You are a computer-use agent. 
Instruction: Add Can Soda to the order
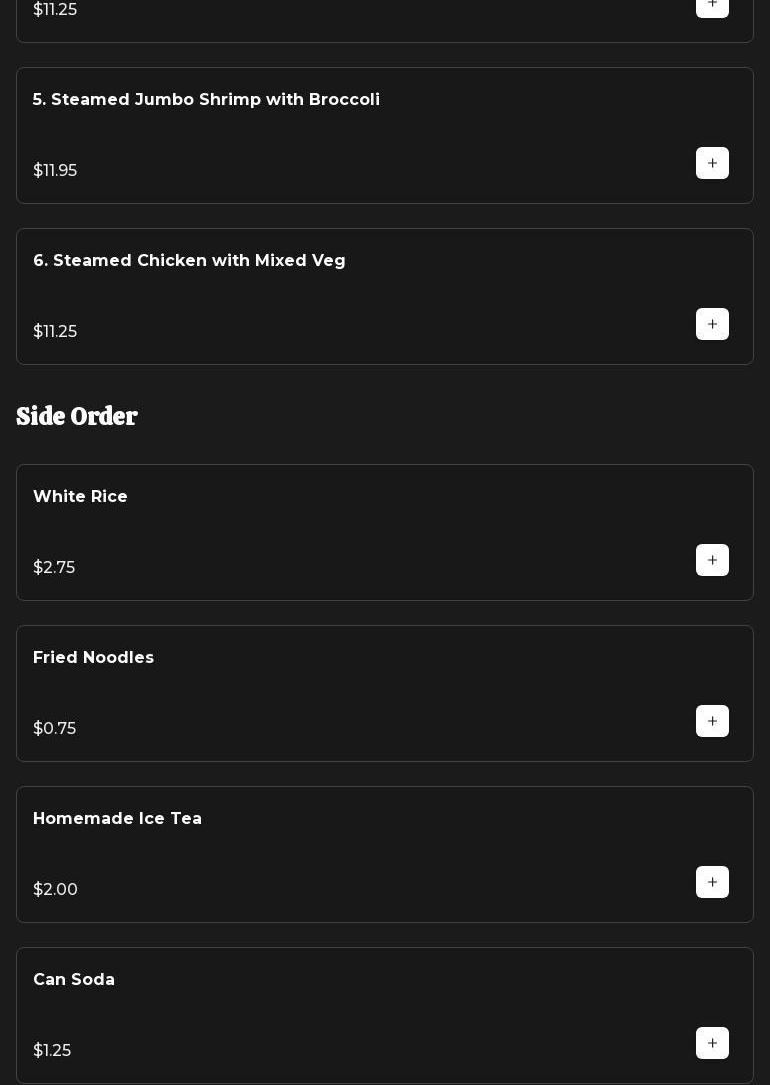(712, 1043)
